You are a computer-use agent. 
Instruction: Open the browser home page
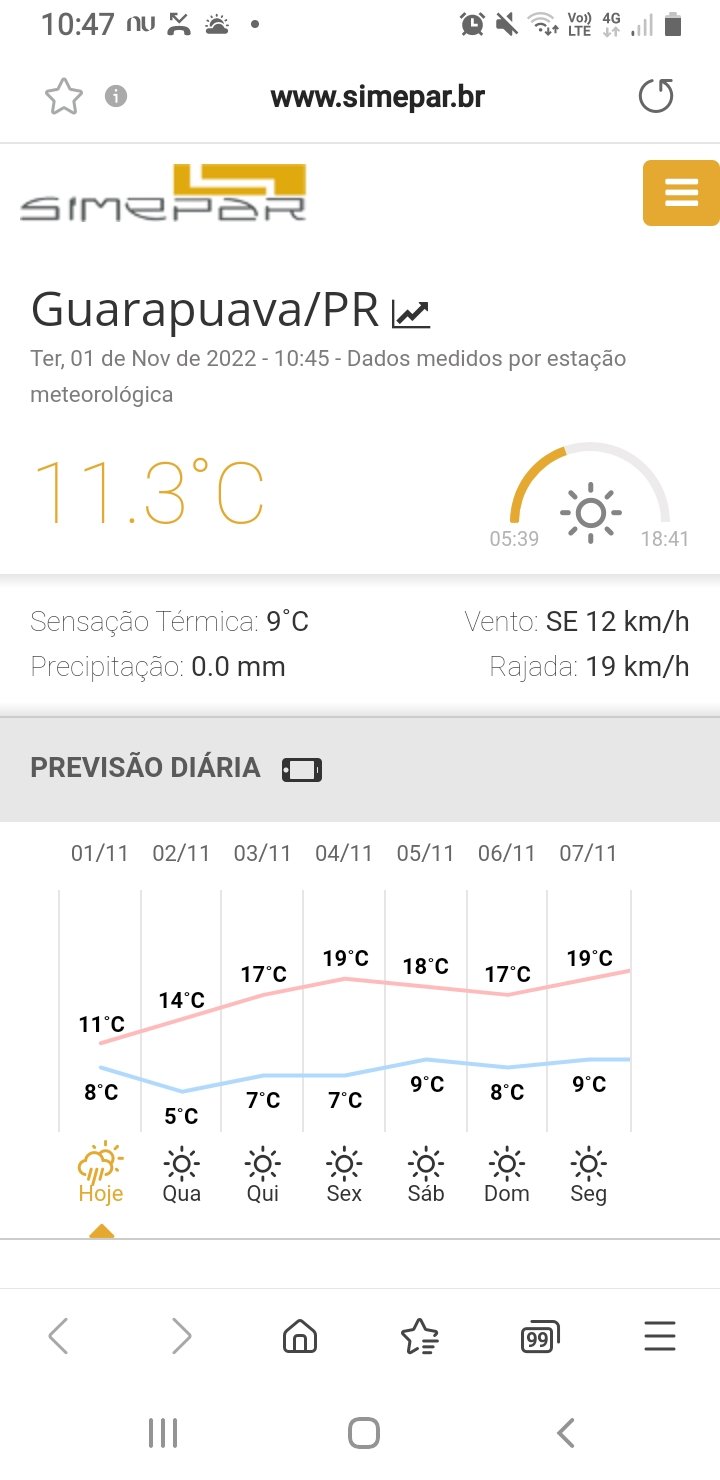coord(300,1336)
